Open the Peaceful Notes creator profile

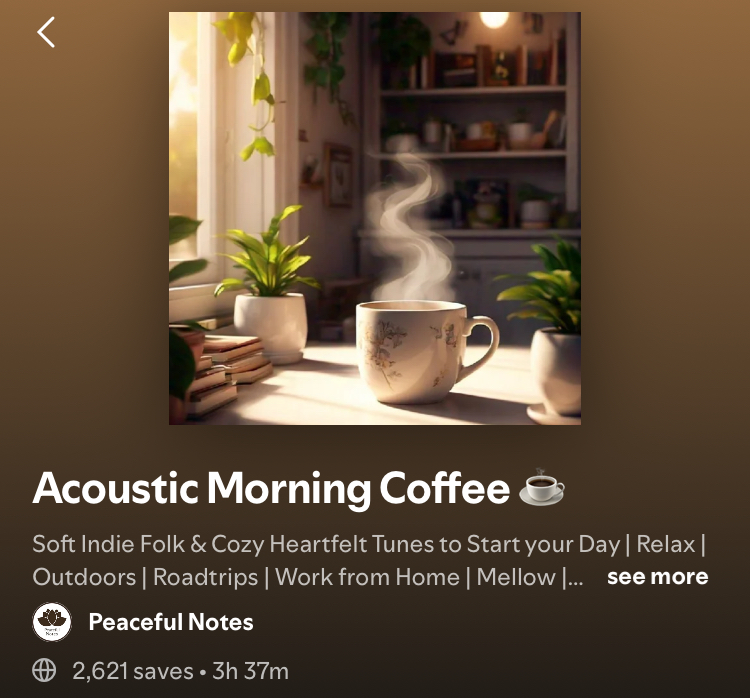170,622
